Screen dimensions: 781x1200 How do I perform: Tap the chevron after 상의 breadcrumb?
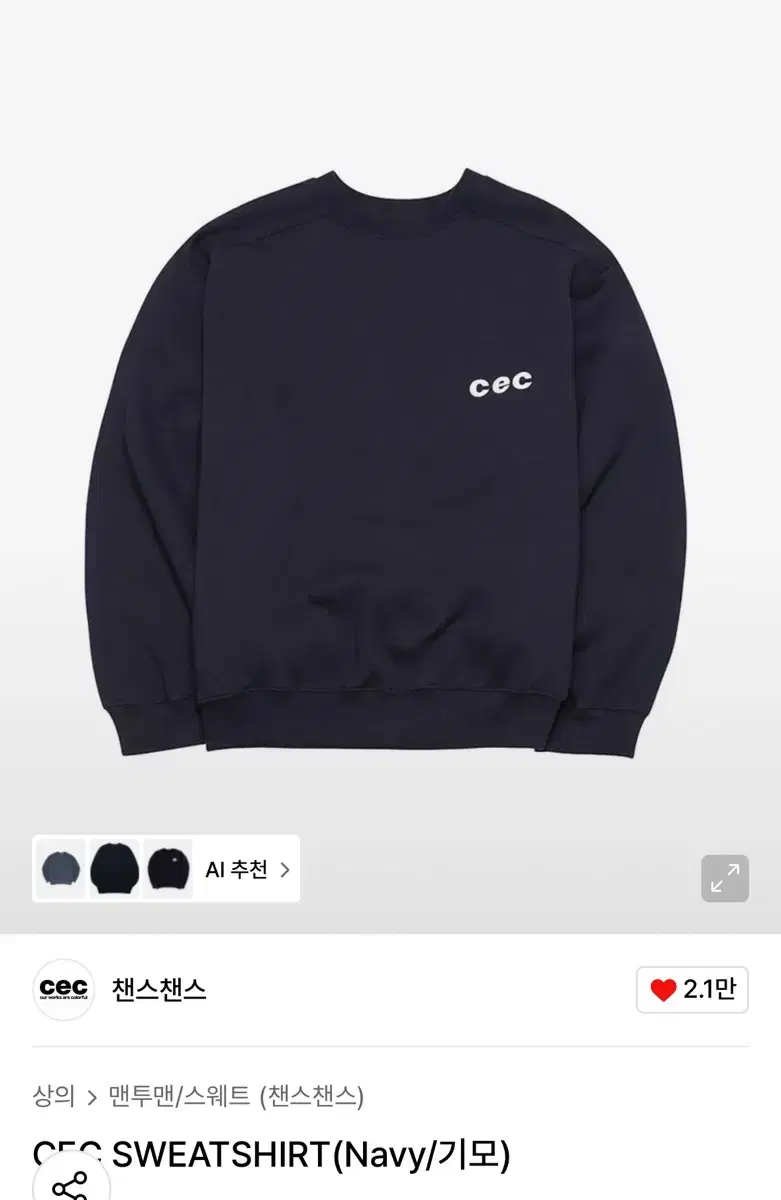94,1095
